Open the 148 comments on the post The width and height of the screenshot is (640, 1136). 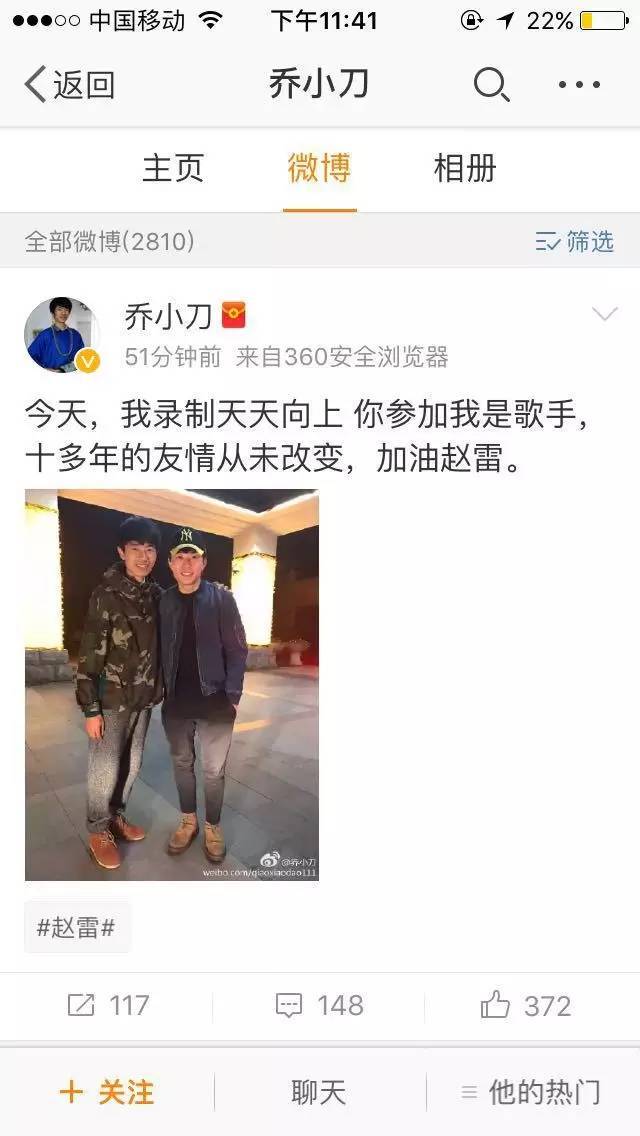[x=319, y=1006]
